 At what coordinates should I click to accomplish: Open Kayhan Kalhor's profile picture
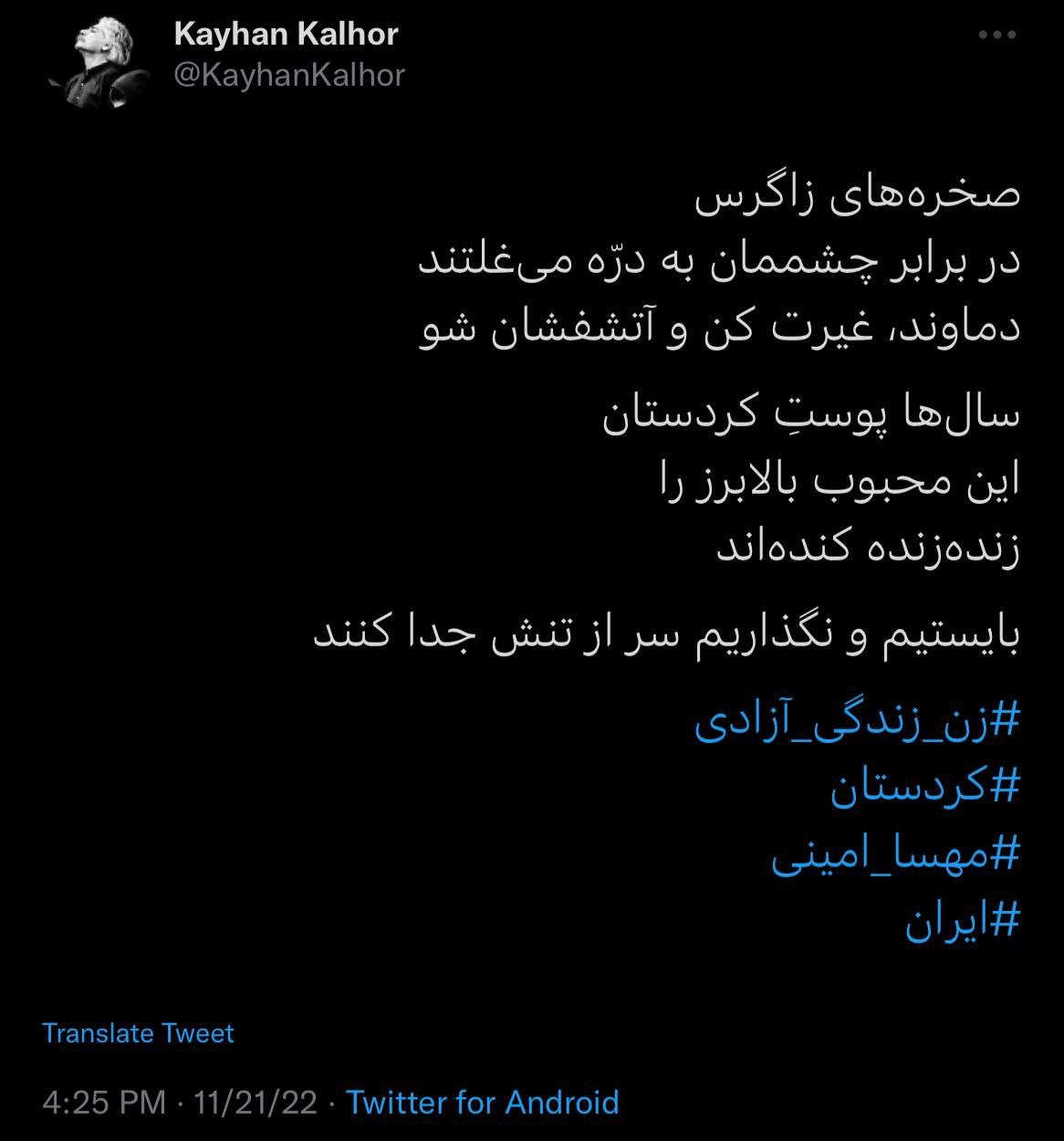pos(94,63)
